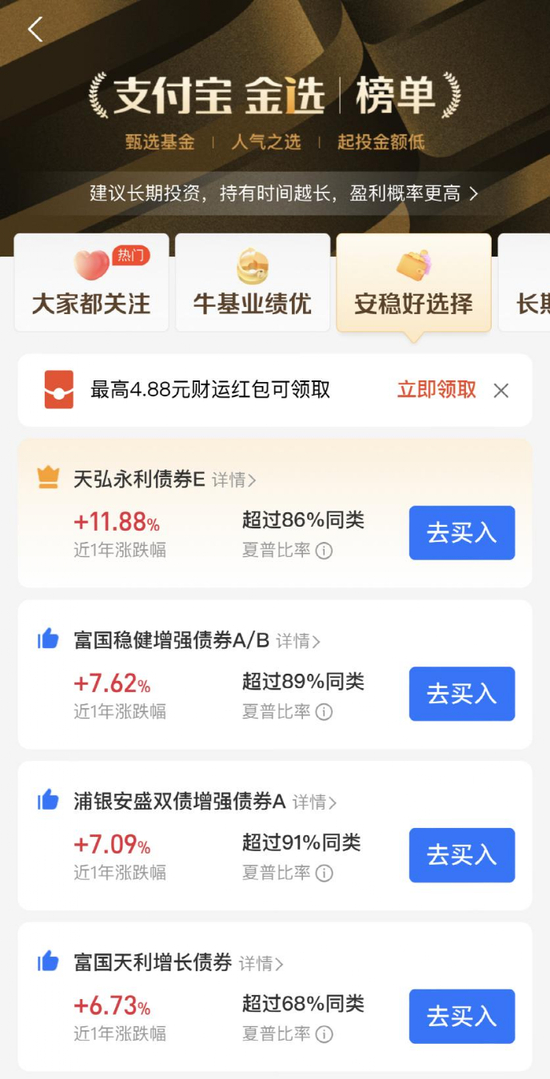Open 详情 for 富国天利增长债券

point(261,963)
